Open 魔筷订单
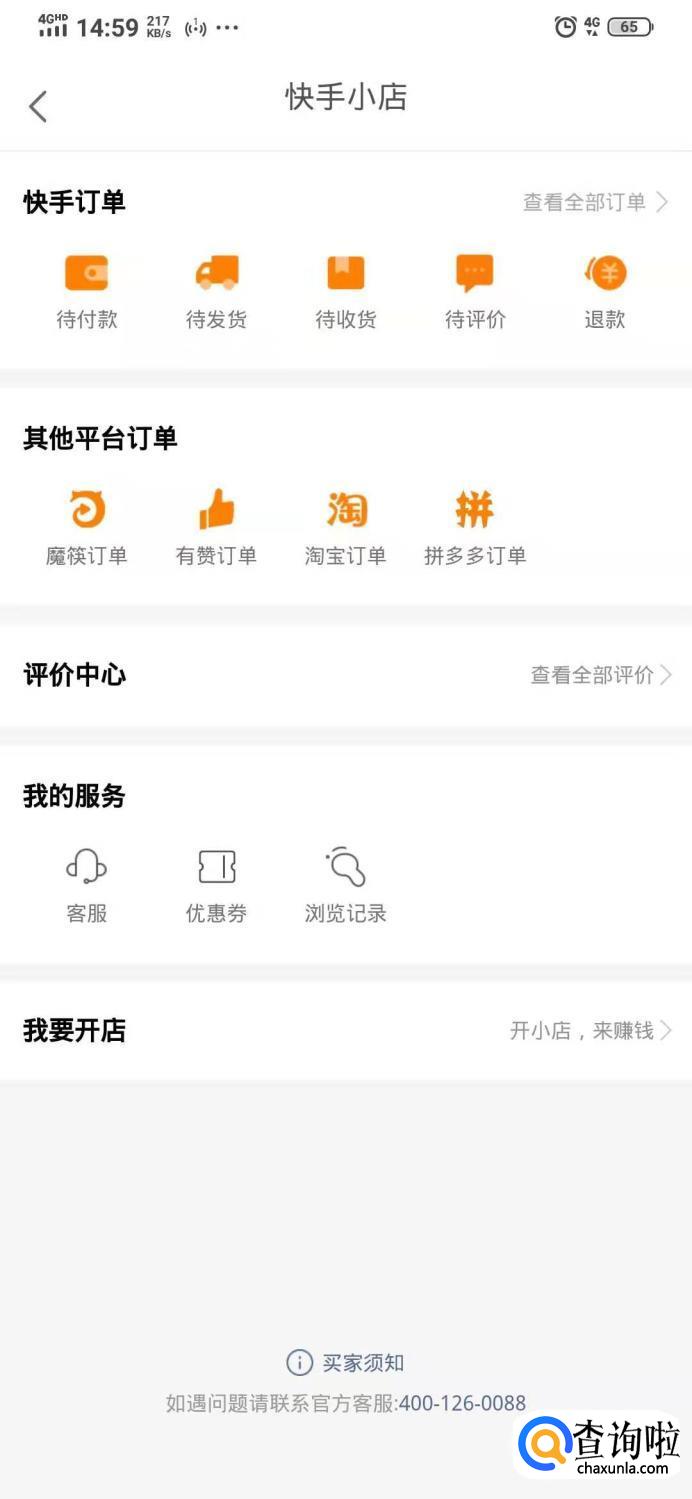 pyautogui.click(x=87, y=527)
